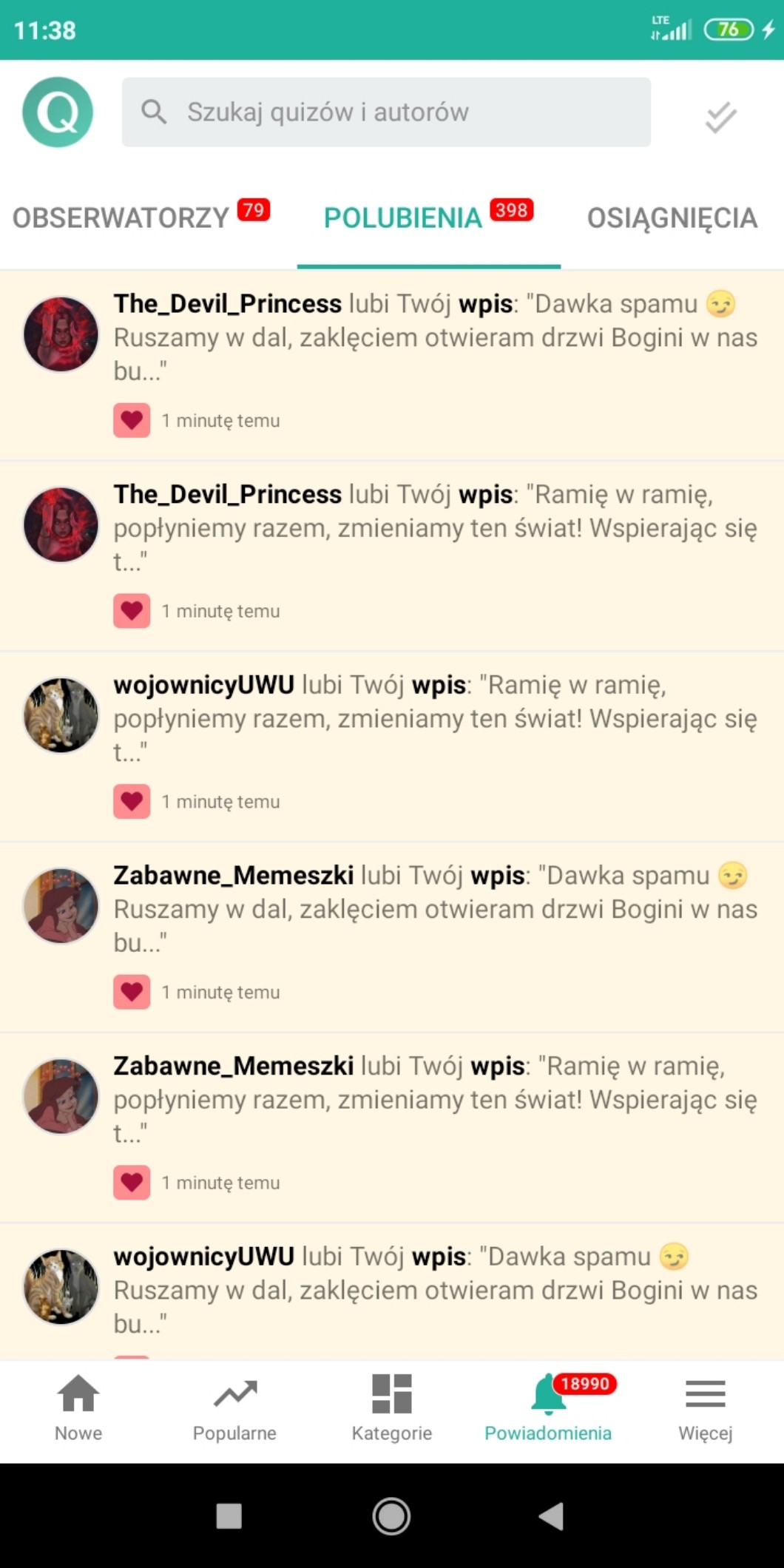Open Zabawne_Memeszki like on "Dawka spamu" post

point(435,908)
